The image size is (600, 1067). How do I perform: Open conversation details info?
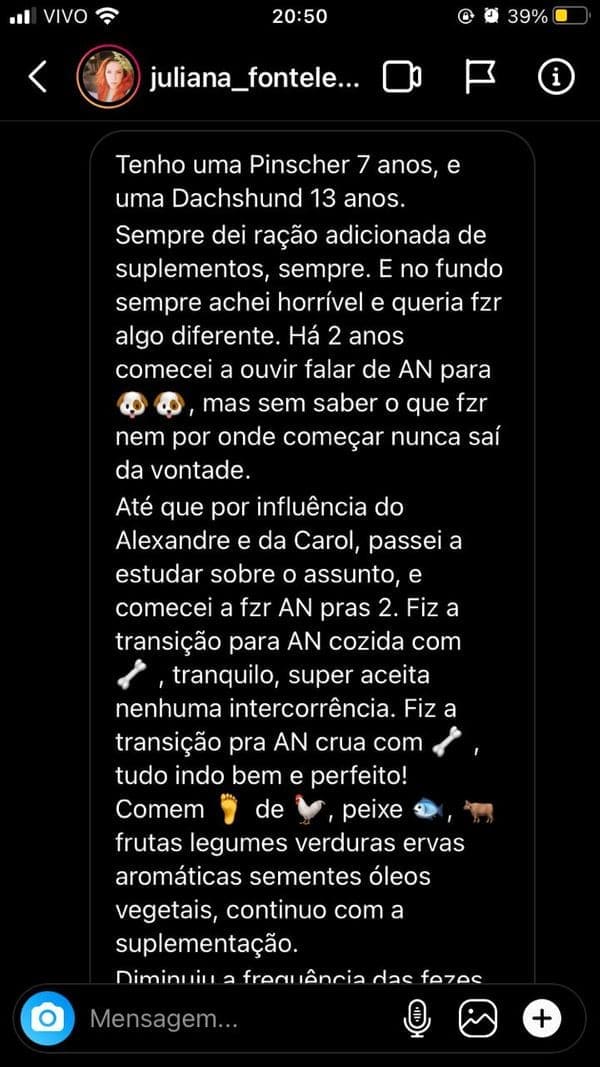pos(555,77)
